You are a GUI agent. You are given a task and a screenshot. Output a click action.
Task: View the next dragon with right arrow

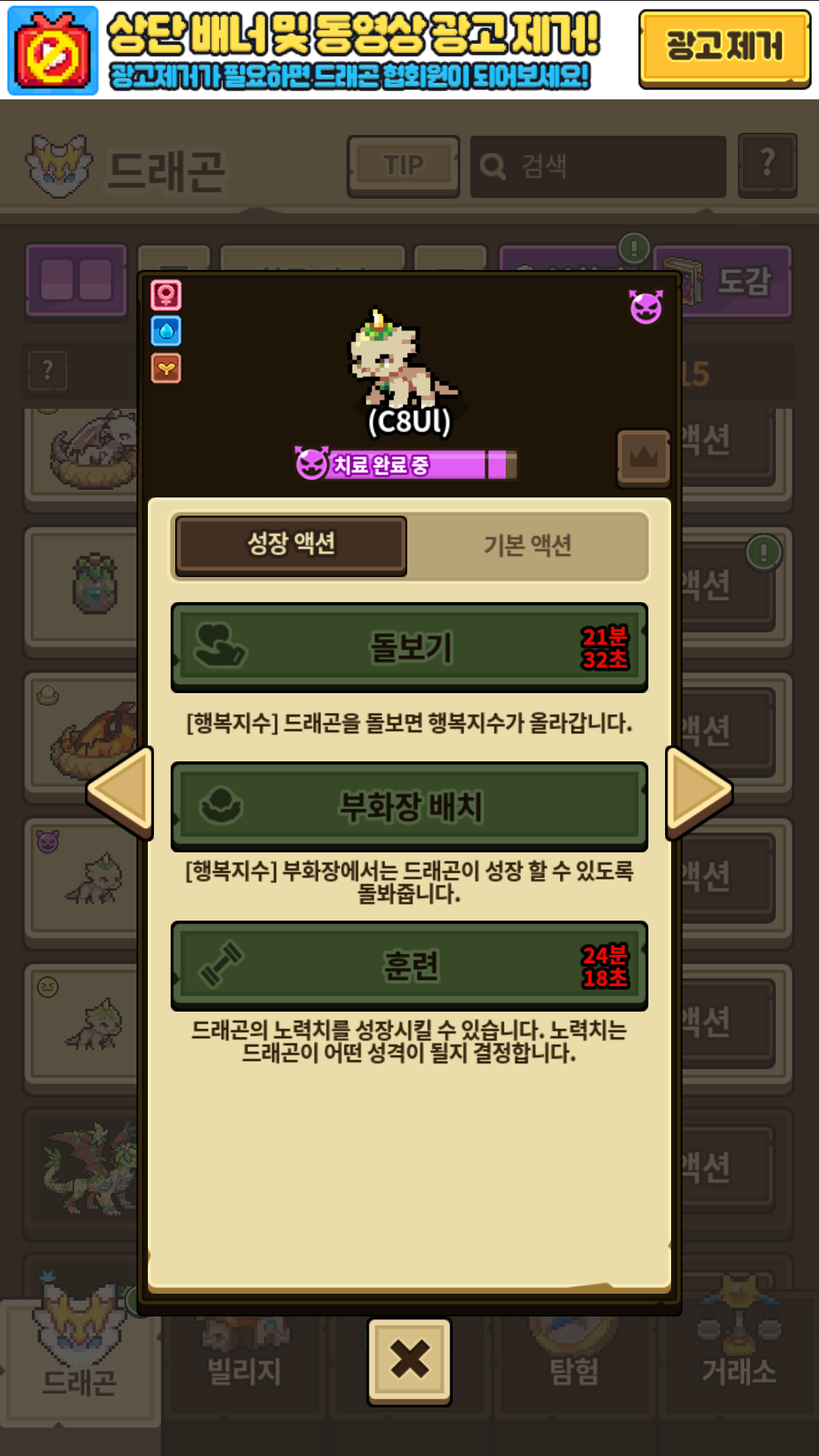pos(698,792)
